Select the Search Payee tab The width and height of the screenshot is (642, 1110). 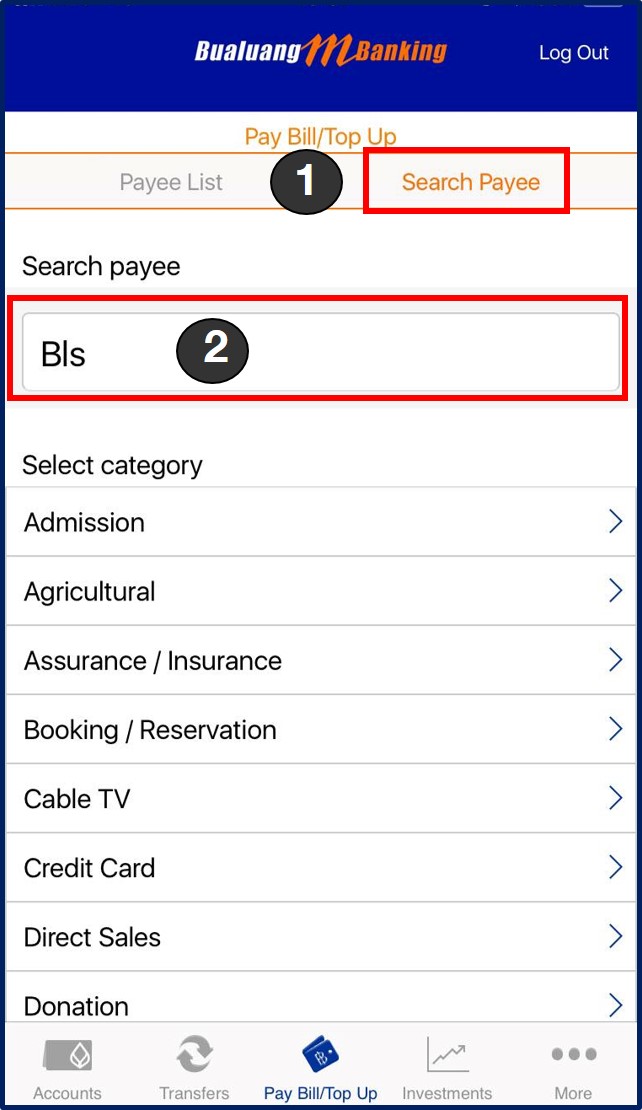[470, 182]
